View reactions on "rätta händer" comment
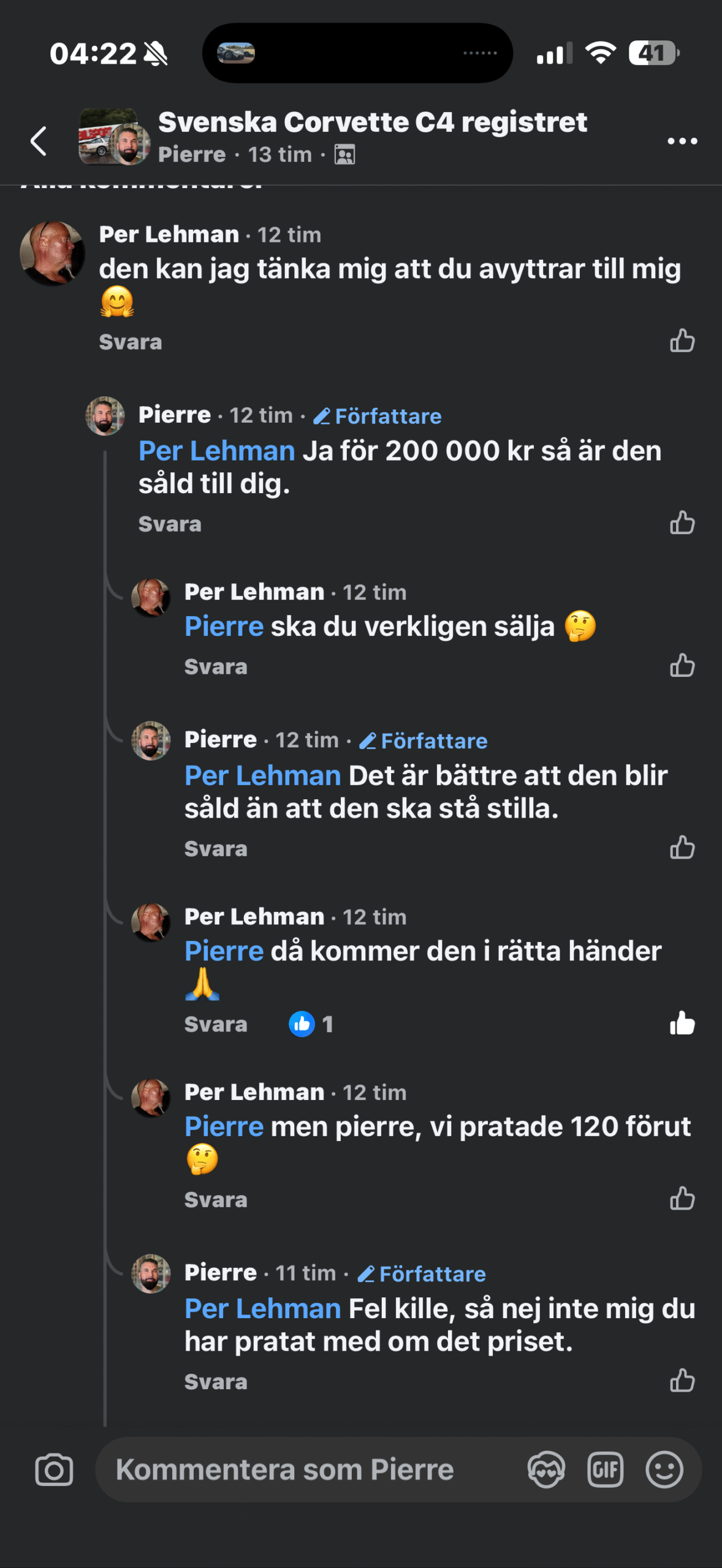The width and height of the screenshot is (722, 1568). click(310, 1024)
